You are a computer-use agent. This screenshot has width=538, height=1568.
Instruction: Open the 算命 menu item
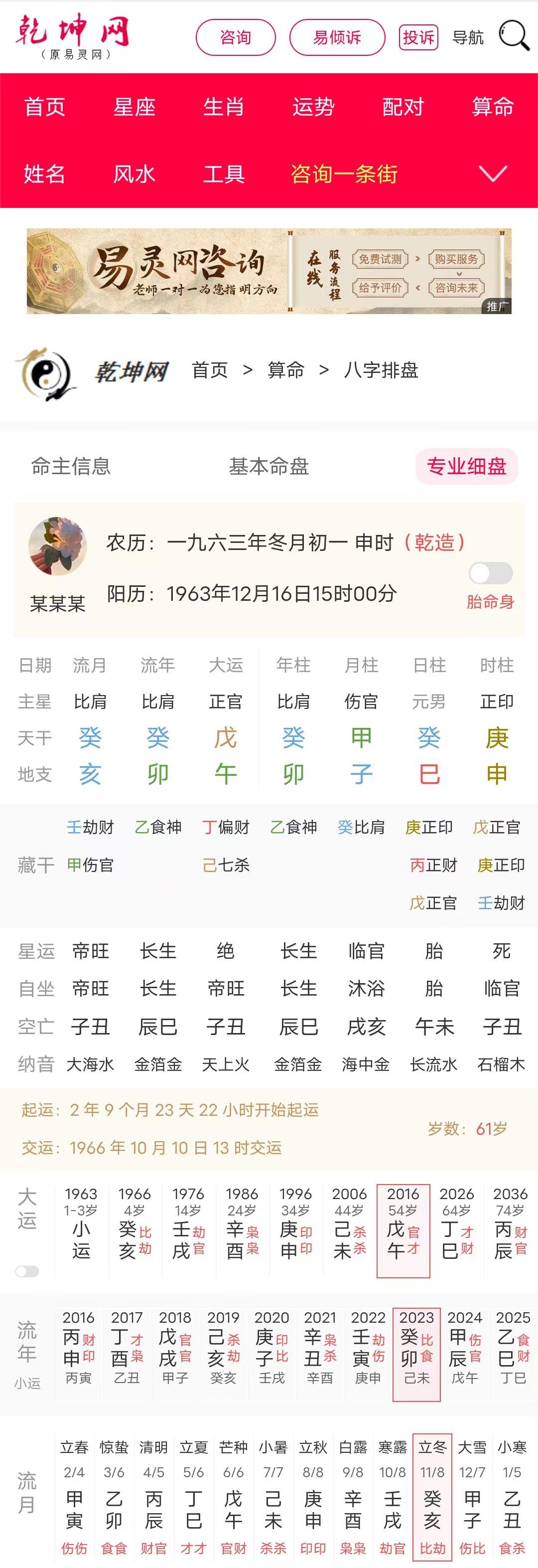point(494,107)
